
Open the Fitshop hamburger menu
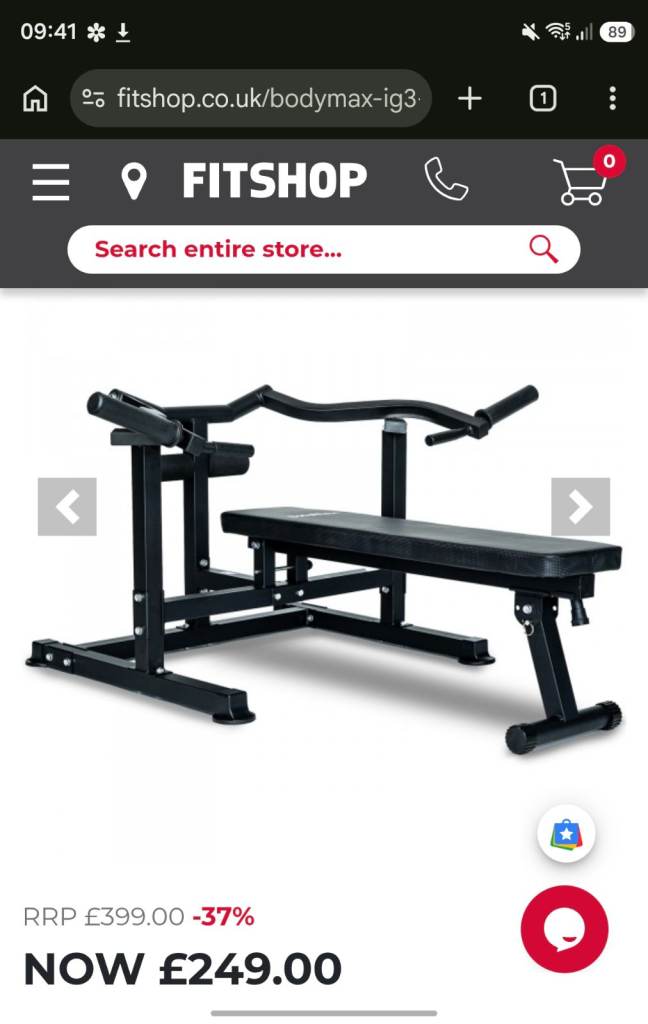tap(50, 182)
